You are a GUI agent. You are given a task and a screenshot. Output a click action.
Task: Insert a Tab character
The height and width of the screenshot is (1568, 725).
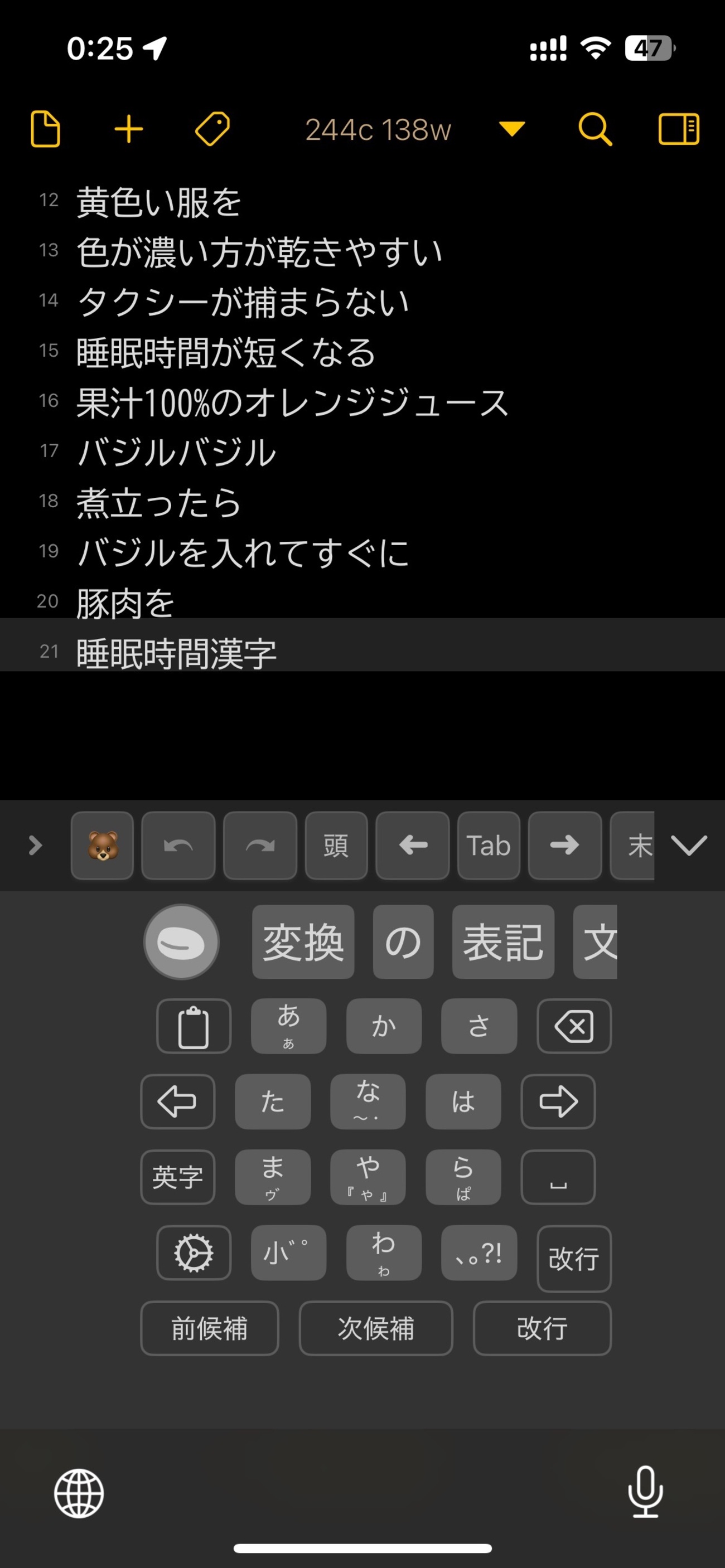[x=489, y=846]
